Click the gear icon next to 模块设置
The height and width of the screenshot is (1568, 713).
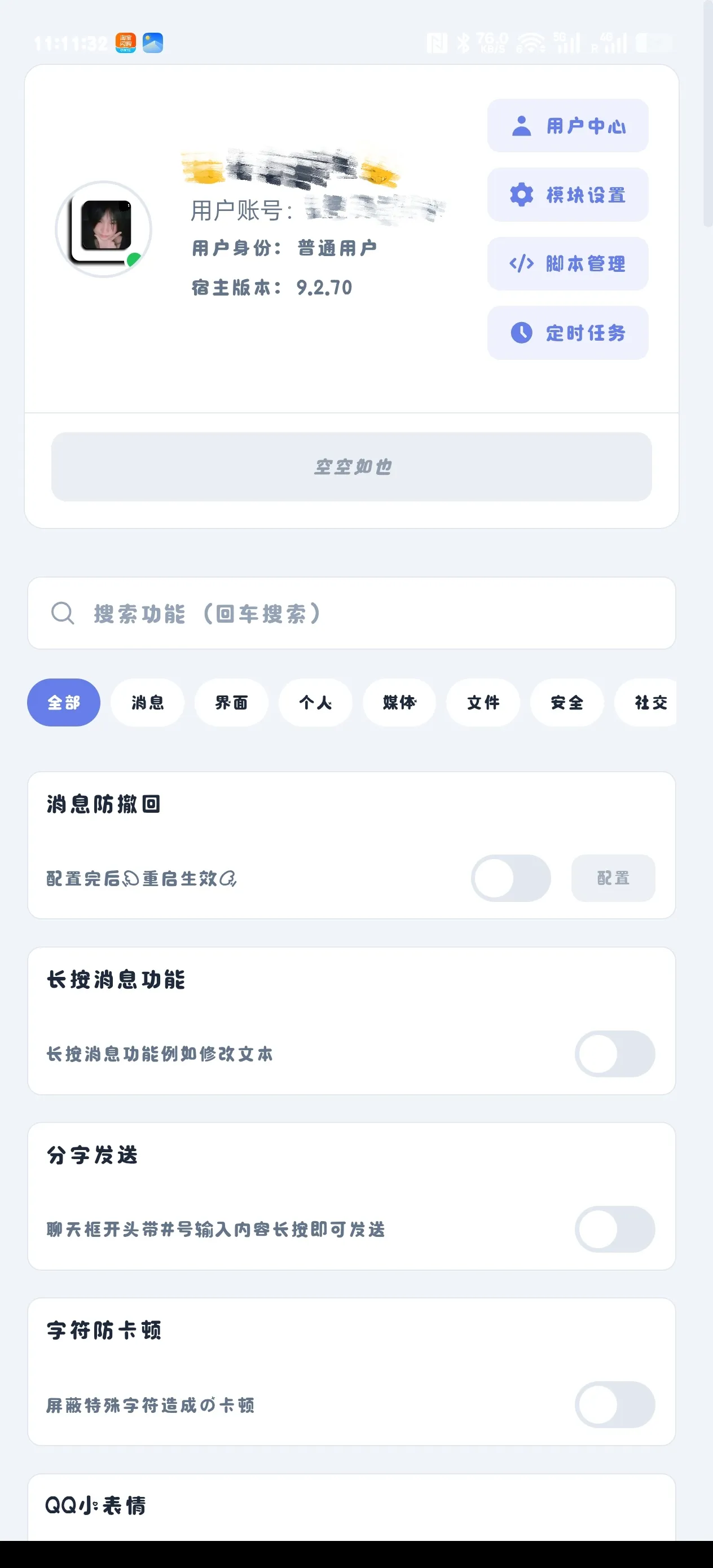pyautogui.click(x=521, y=195)
